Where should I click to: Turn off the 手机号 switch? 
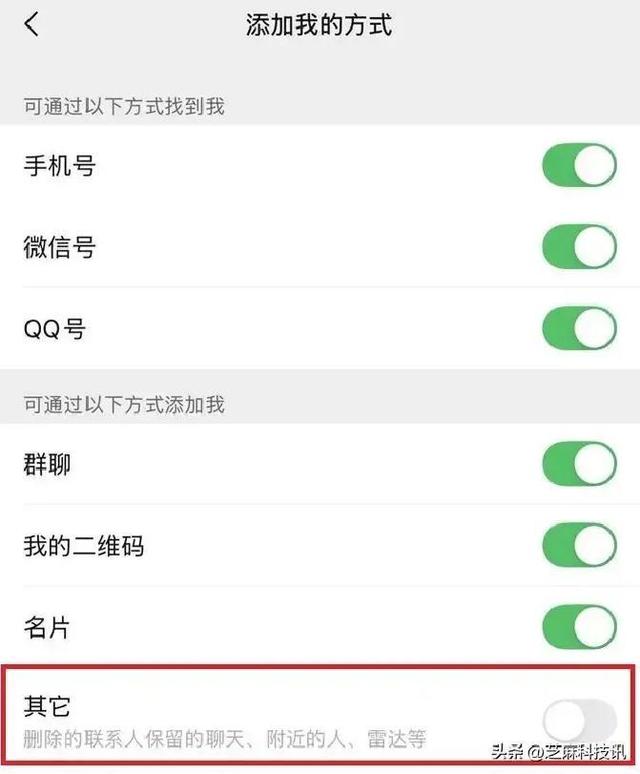579,166
